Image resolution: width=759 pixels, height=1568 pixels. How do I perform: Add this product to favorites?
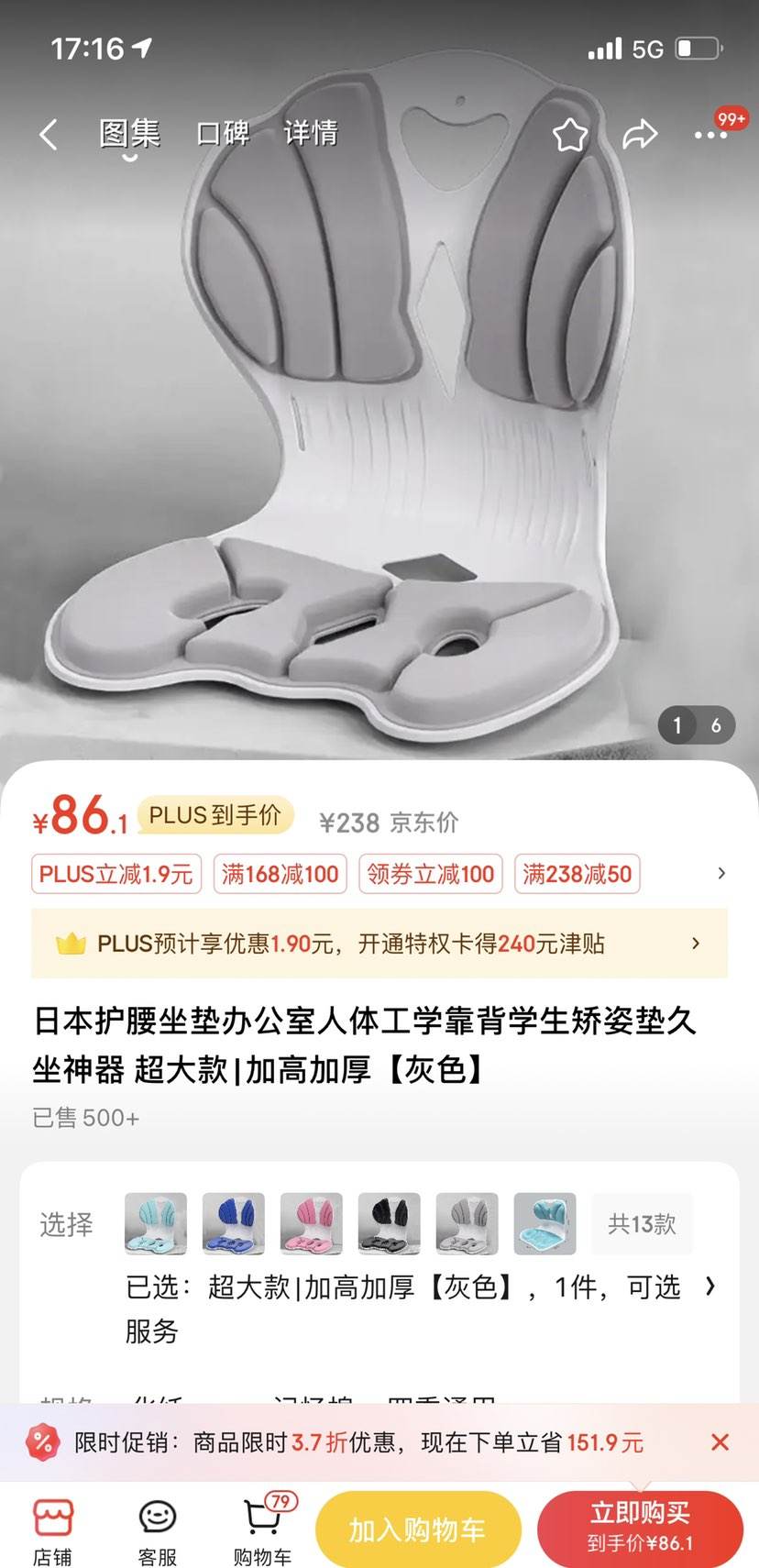tap(569, 135)
